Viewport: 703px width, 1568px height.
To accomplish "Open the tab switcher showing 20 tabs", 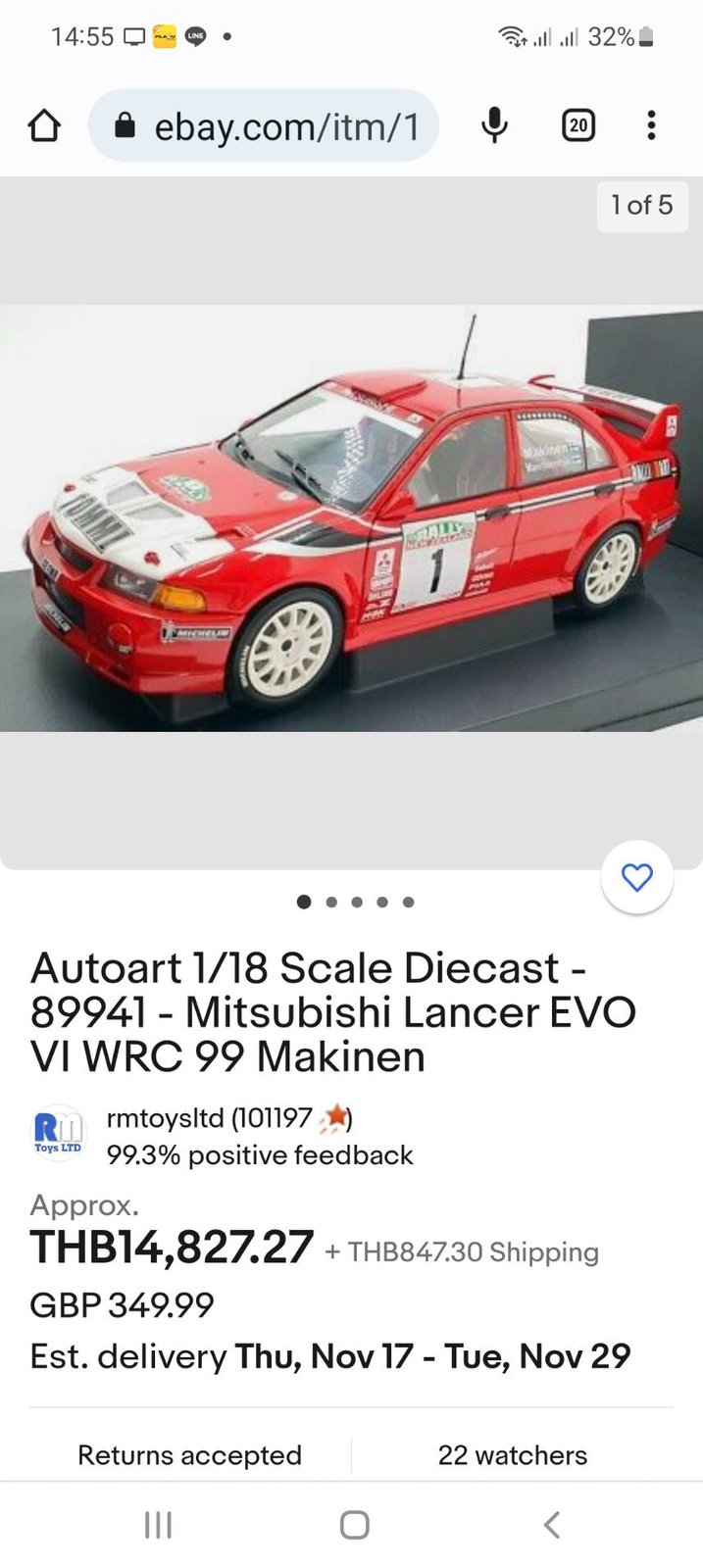I will click(x=578, y=125).
